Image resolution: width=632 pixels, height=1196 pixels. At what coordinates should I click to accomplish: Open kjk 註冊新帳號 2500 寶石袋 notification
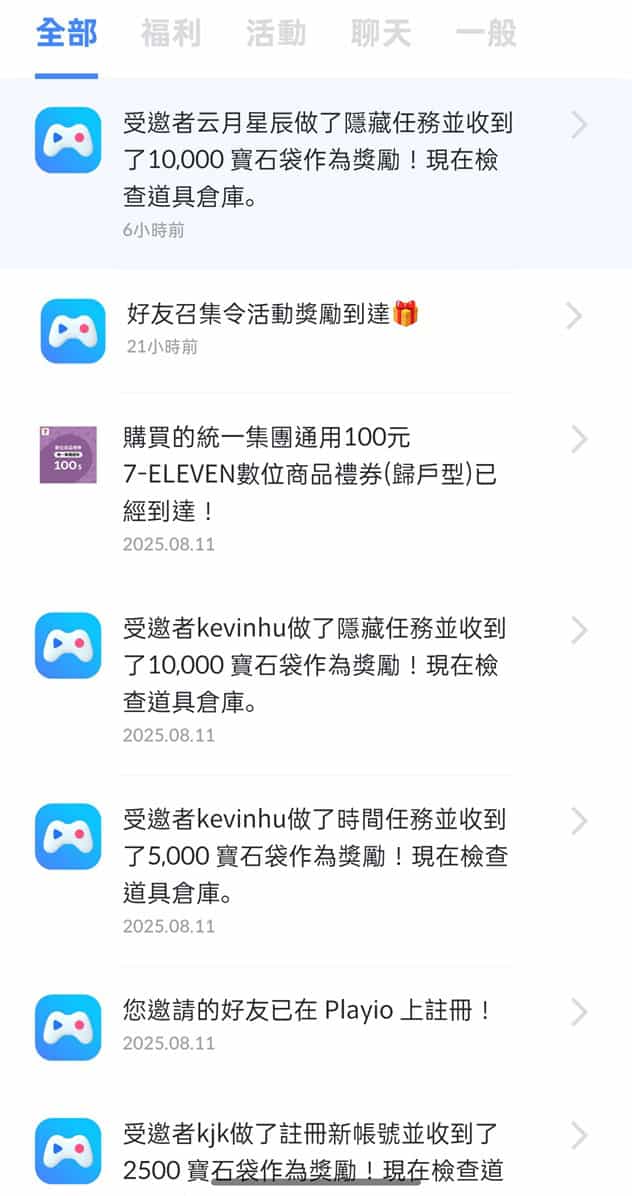(x=318, y=1152)
